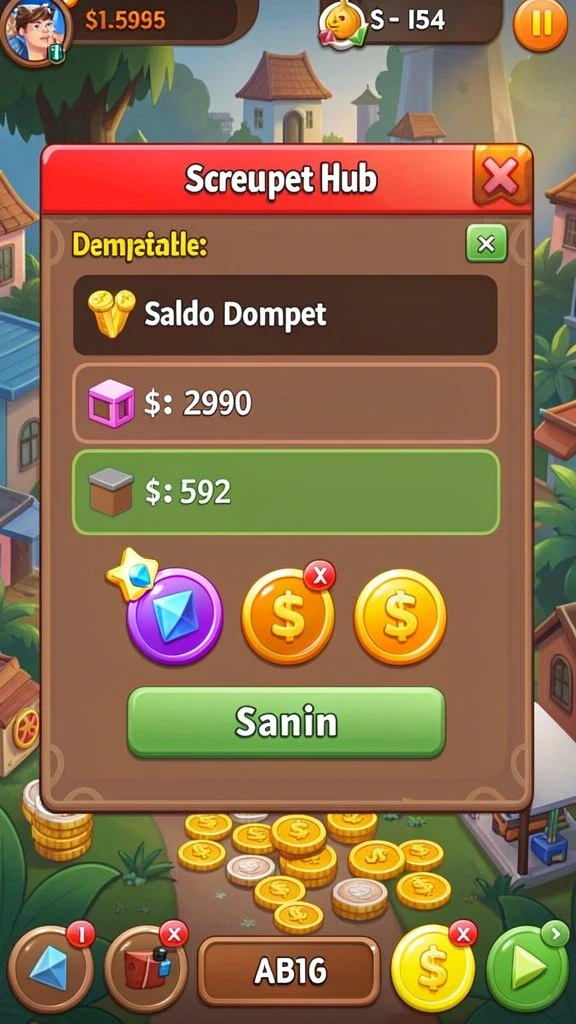The width and height of the screenshot is (576, 1024).
Task: Tap the small green X button
Action: pyautogui.click(x=486, y=244)
